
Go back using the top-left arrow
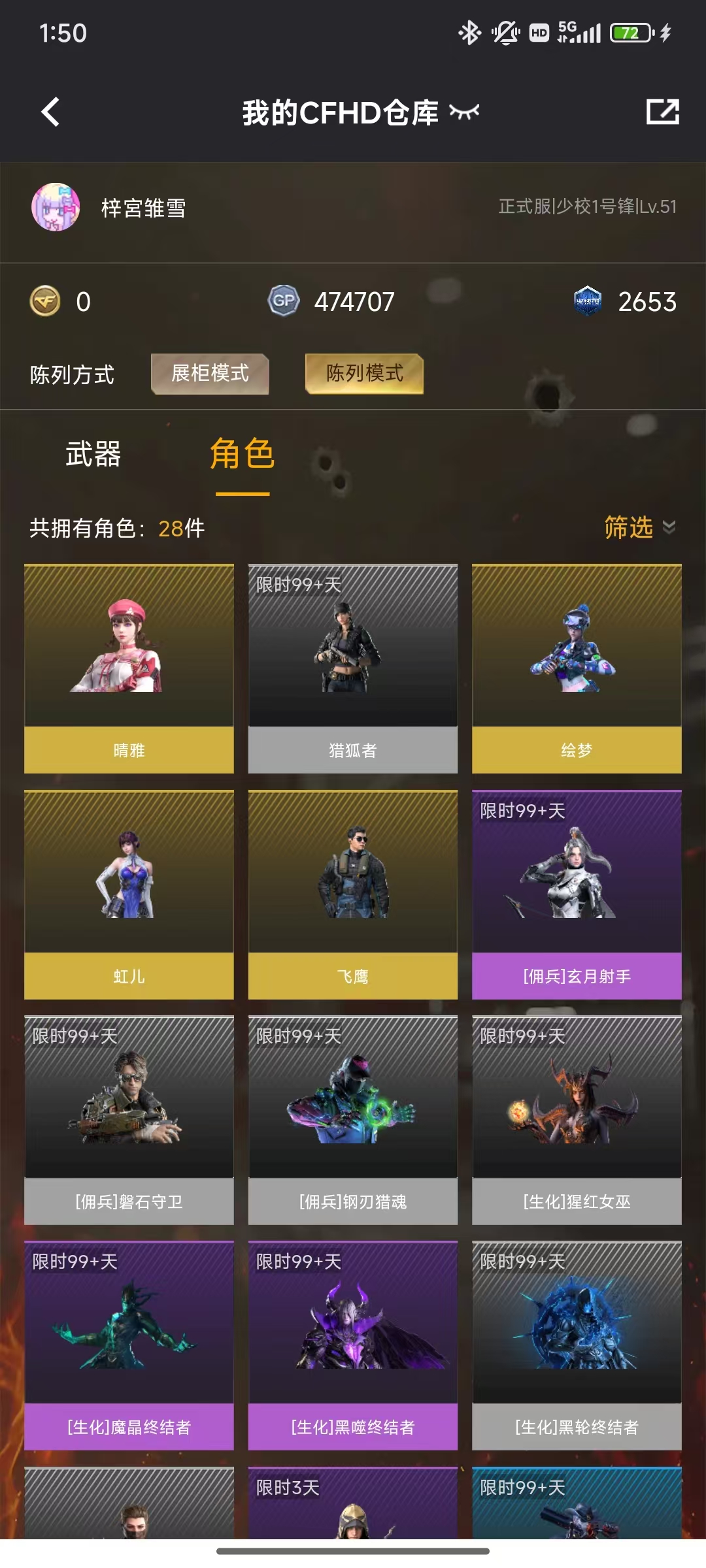click(x=51, y=112)
